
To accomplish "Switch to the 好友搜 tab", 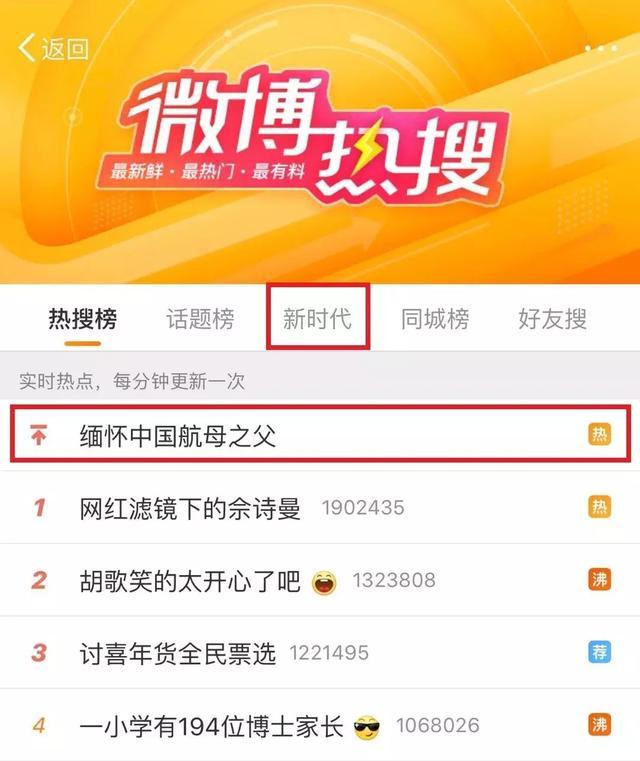I will [x=552, y=320].
